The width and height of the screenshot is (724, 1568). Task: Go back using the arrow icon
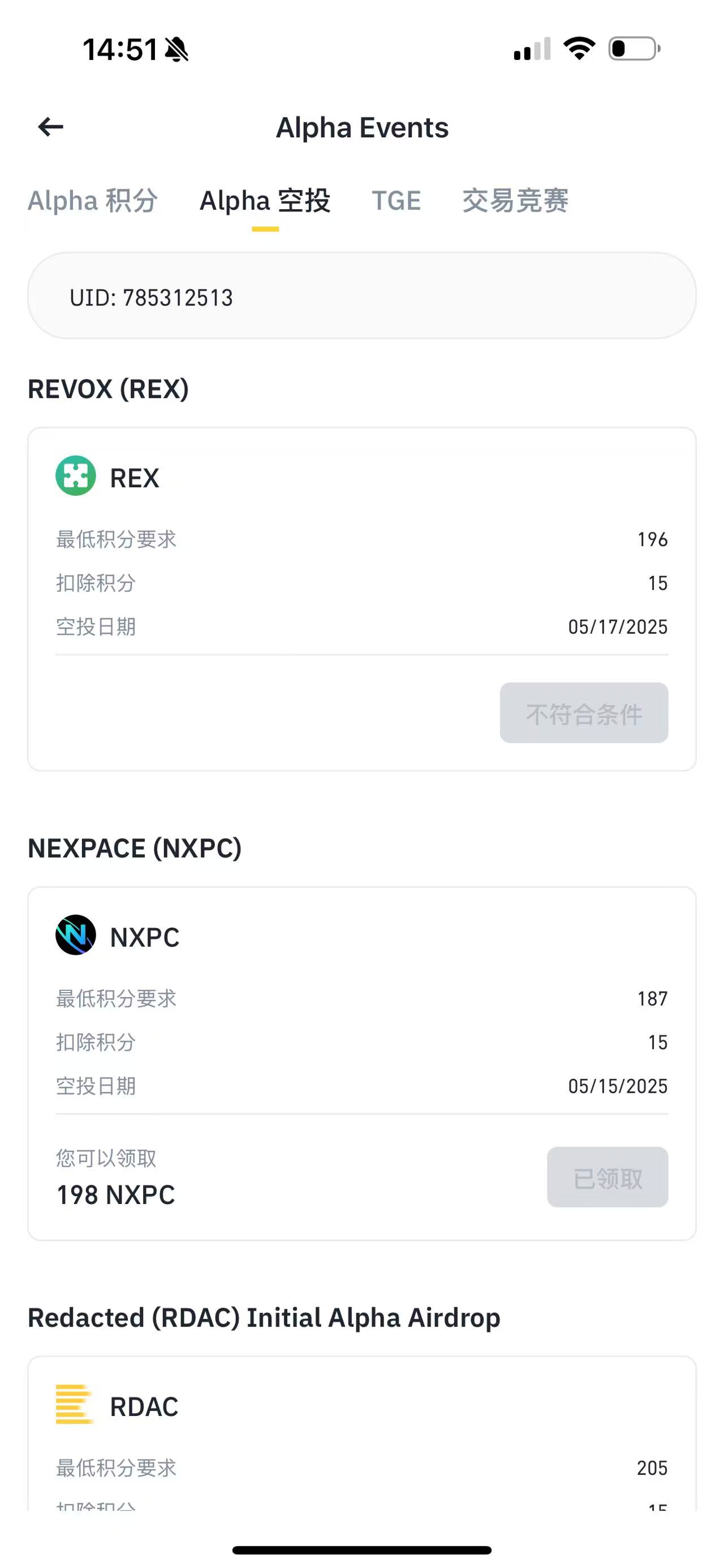[x=50, y=127]
